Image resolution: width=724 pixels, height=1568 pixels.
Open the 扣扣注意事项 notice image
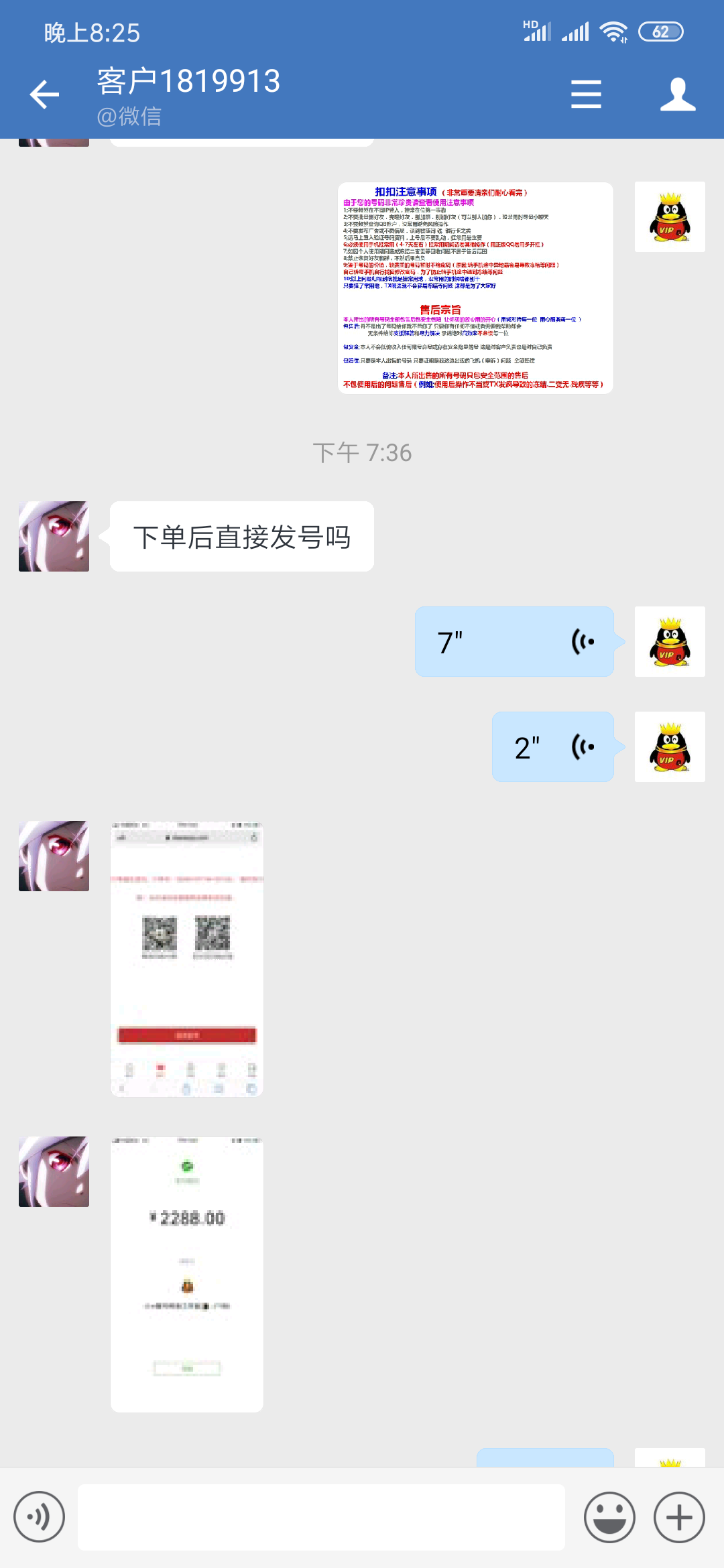[x=475, y=288]
